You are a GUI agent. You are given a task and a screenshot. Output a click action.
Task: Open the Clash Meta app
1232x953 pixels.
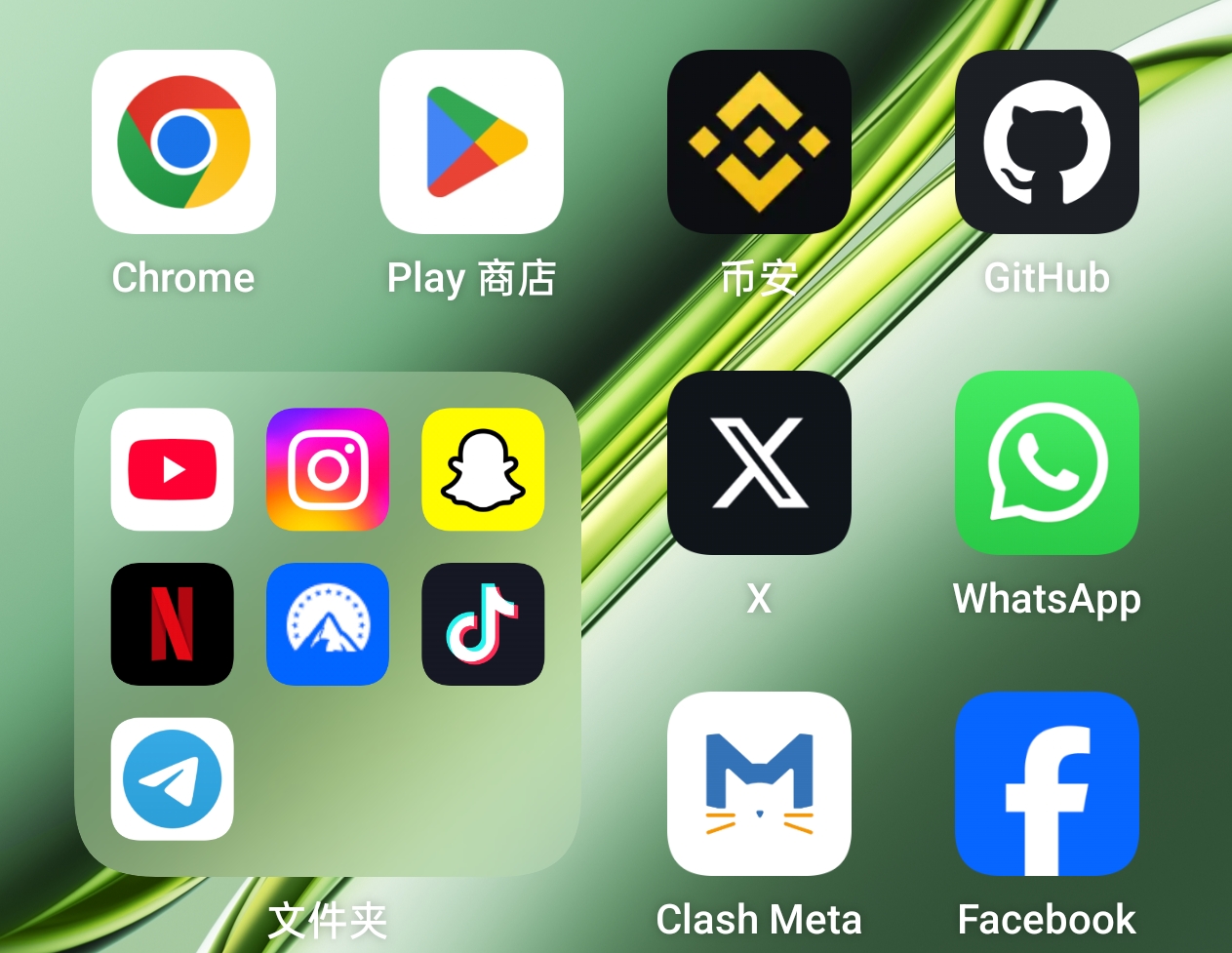(759, 784)
